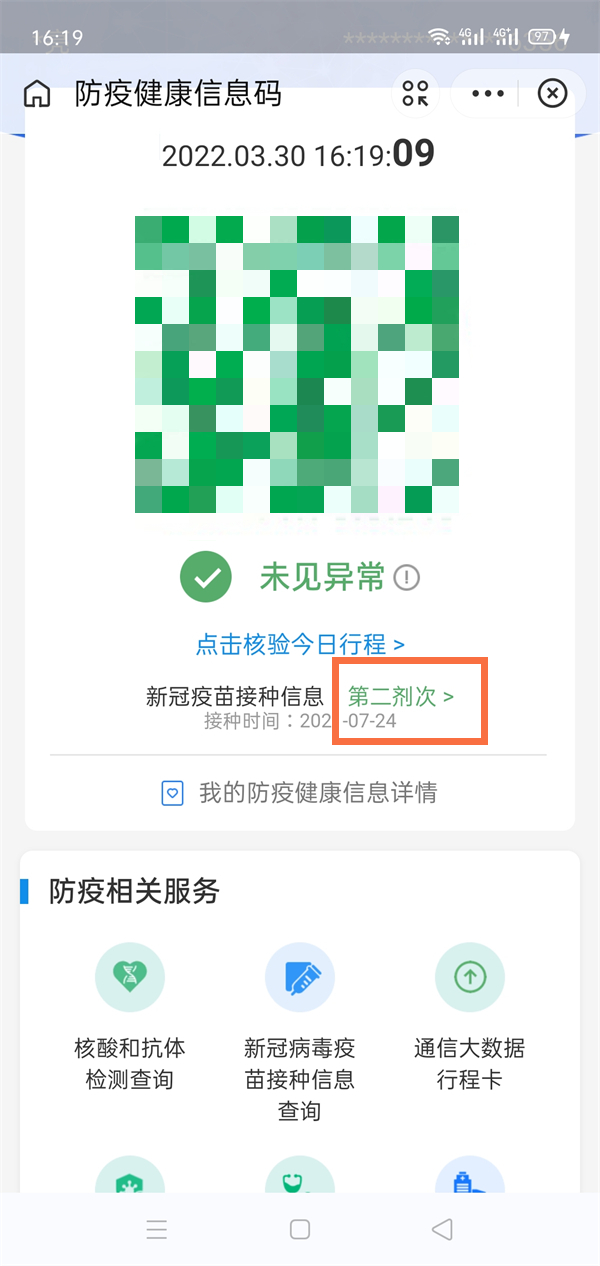
Task: Open 第二剂次 vaccination details
Action: tap(400, 697)
